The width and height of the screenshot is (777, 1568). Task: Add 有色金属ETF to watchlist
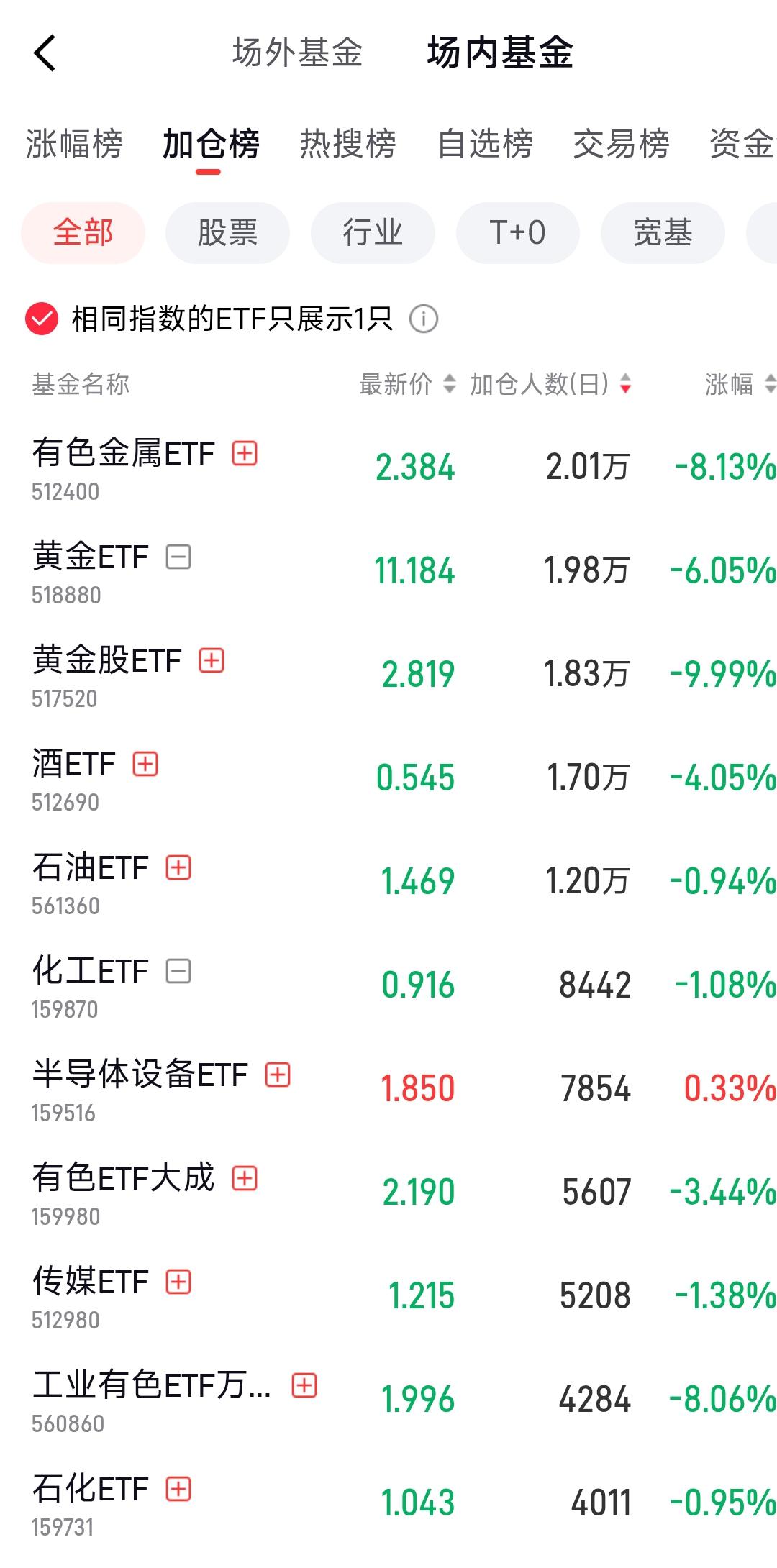click(x=245, y=453)
